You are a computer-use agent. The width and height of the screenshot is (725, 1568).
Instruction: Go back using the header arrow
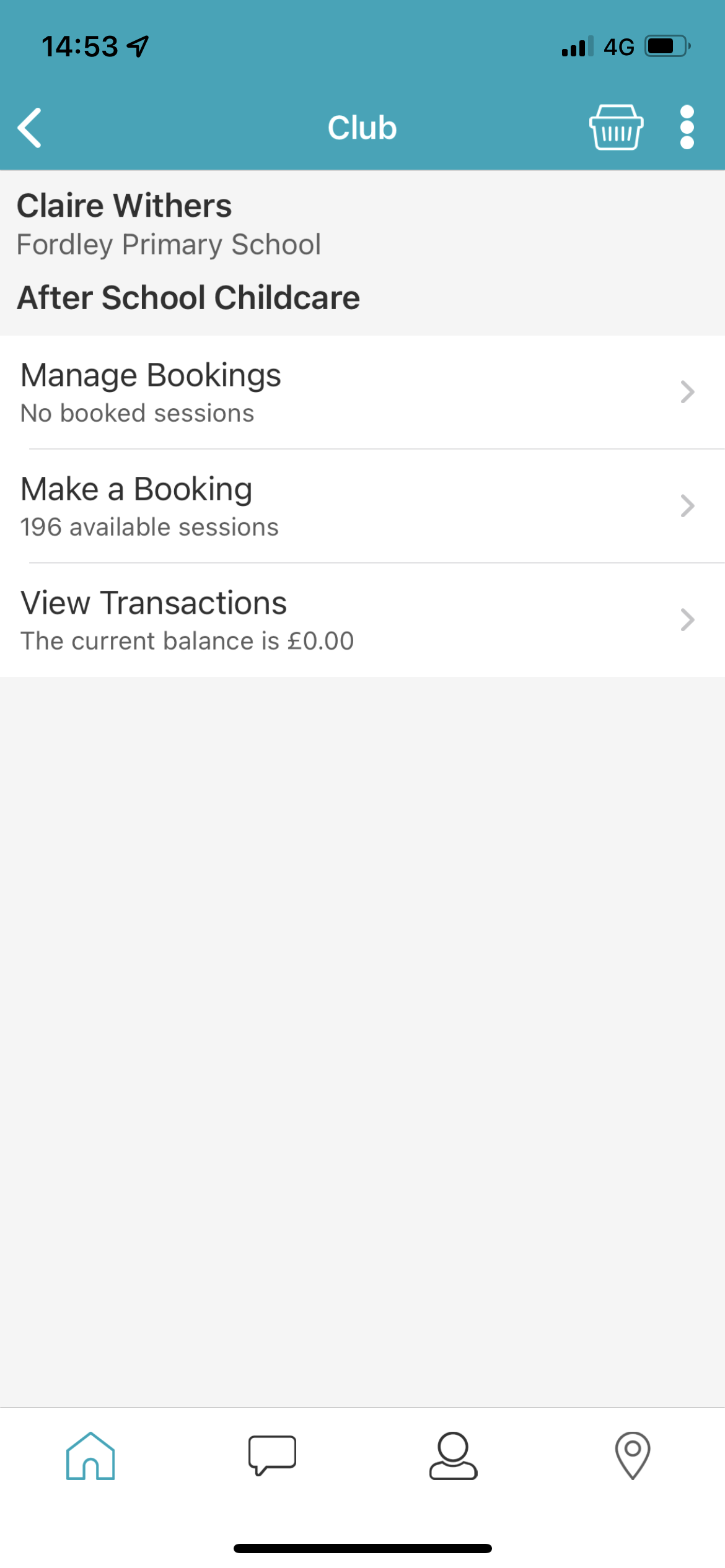(30, 128)
